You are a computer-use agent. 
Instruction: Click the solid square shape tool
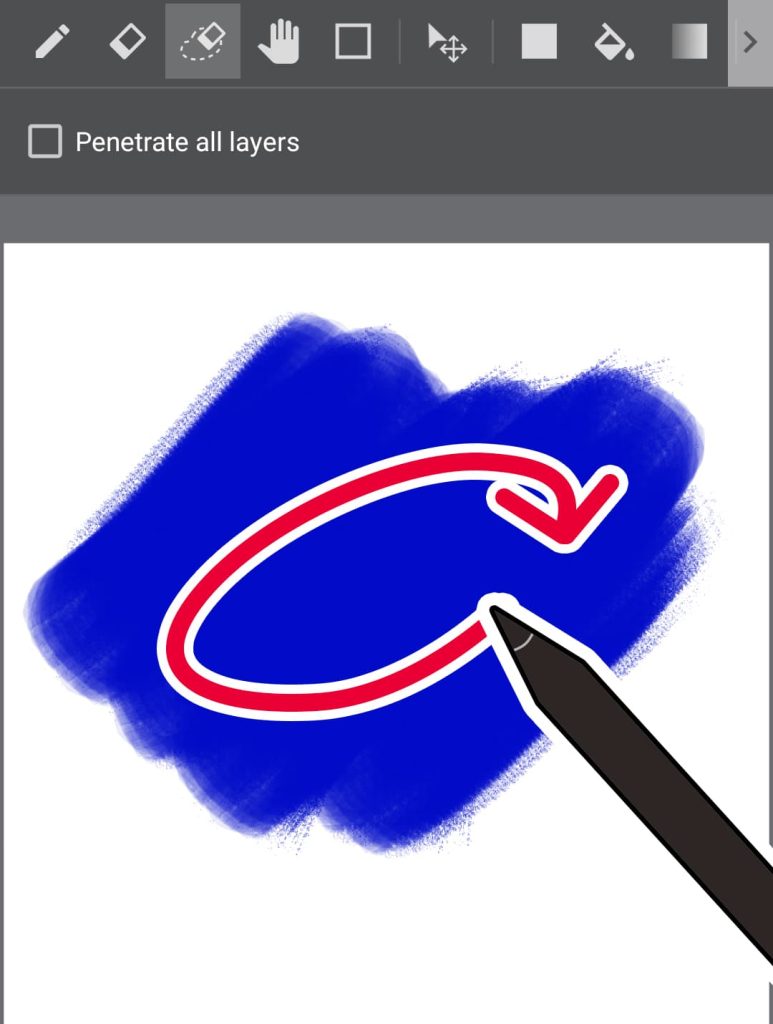pos(538,42)
